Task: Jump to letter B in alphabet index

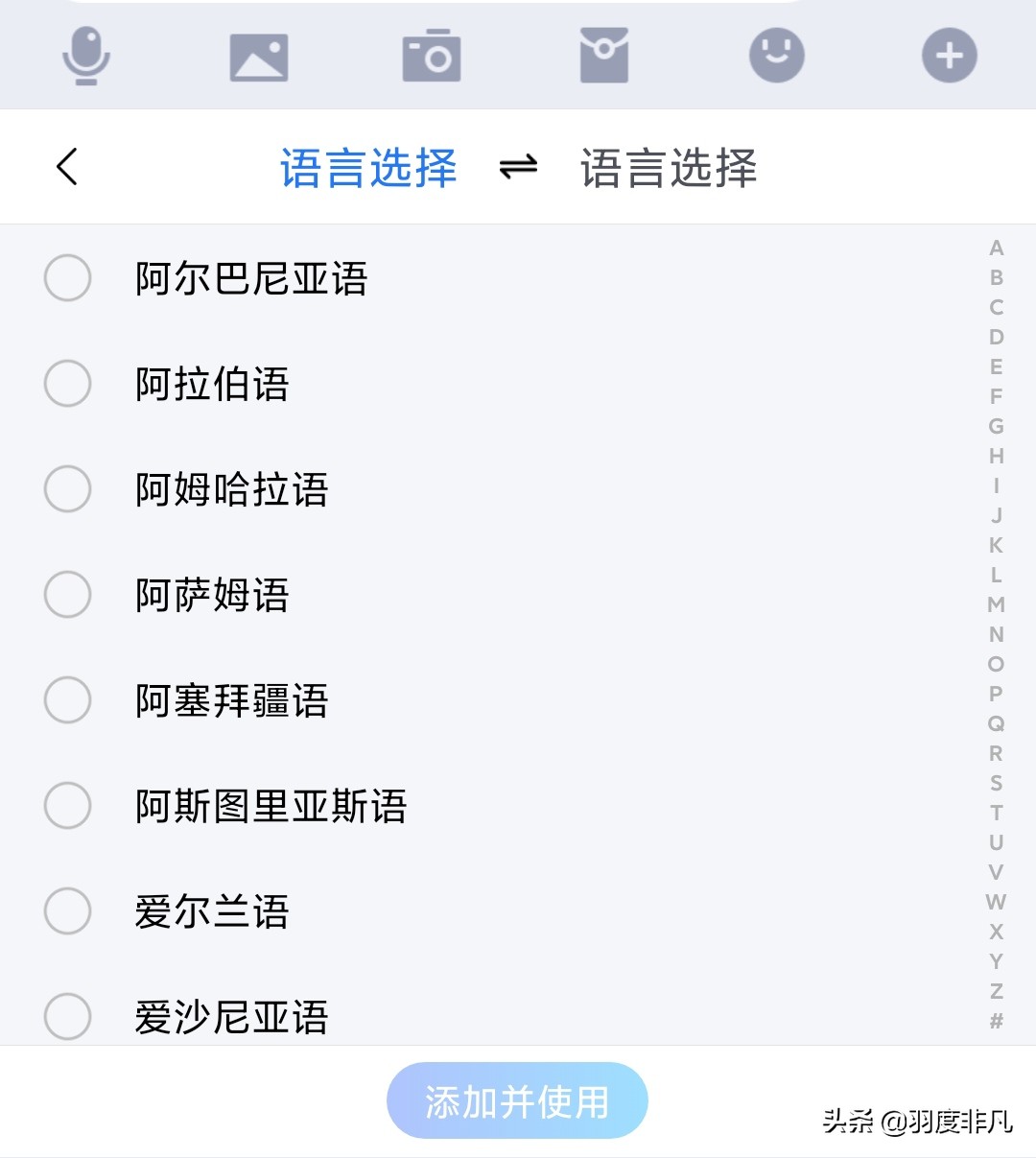Action: (x=995, y=279)
